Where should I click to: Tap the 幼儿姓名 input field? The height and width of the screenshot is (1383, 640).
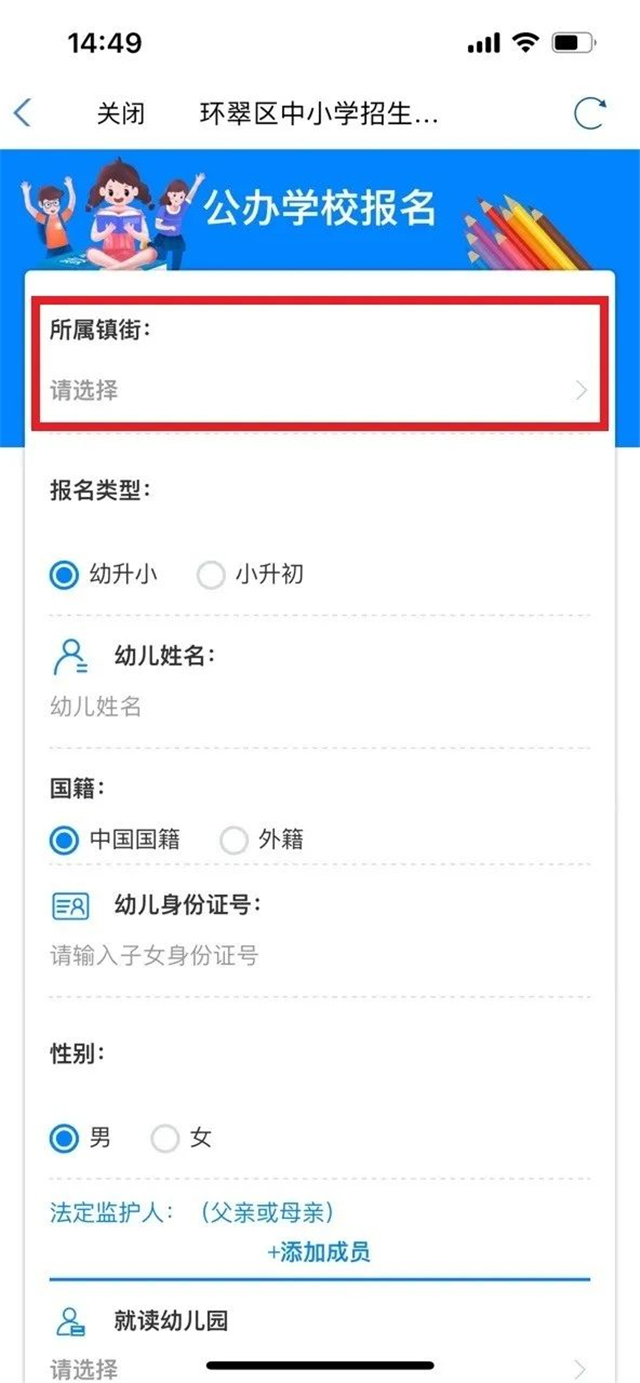coord(318,708)
